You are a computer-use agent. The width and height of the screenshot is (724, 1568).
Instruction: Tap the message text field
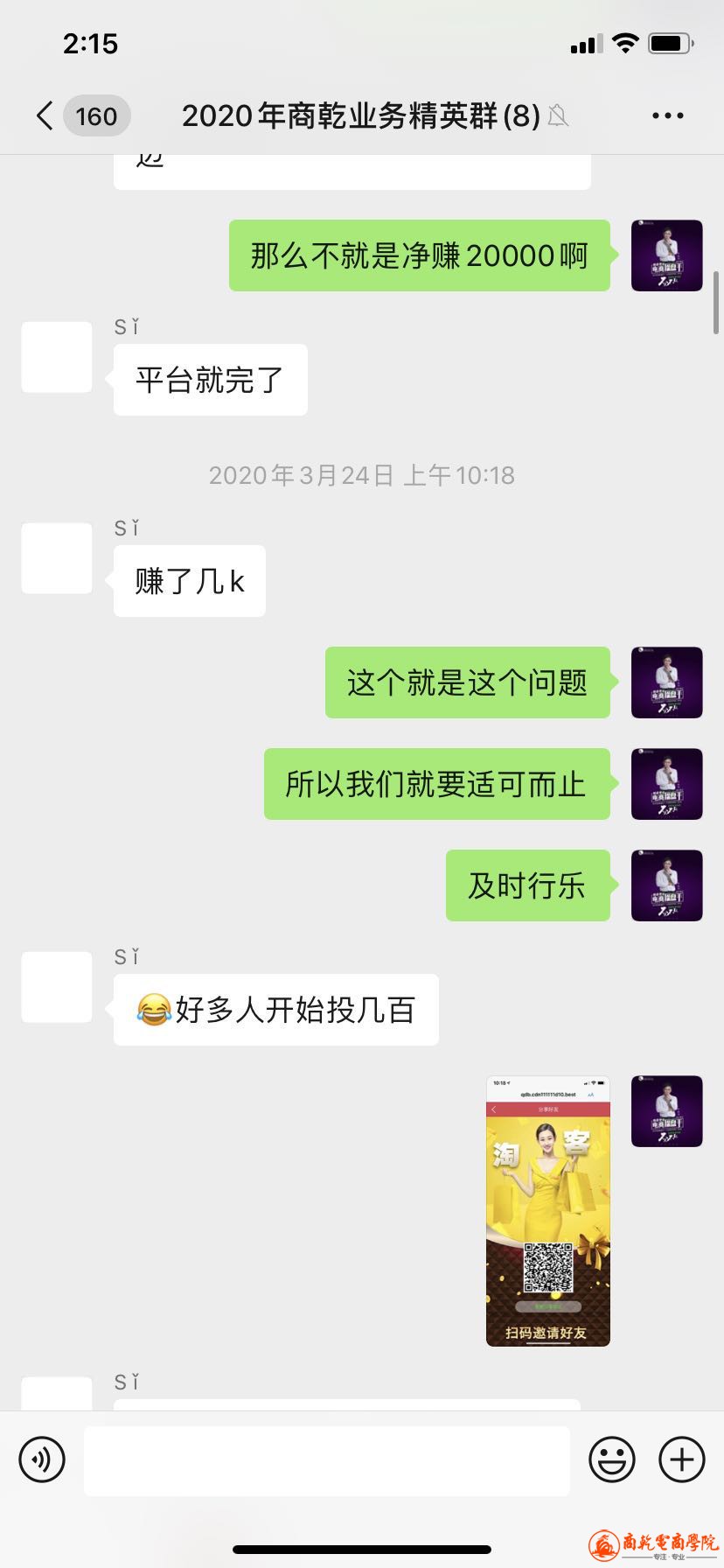coord(326,1459)
